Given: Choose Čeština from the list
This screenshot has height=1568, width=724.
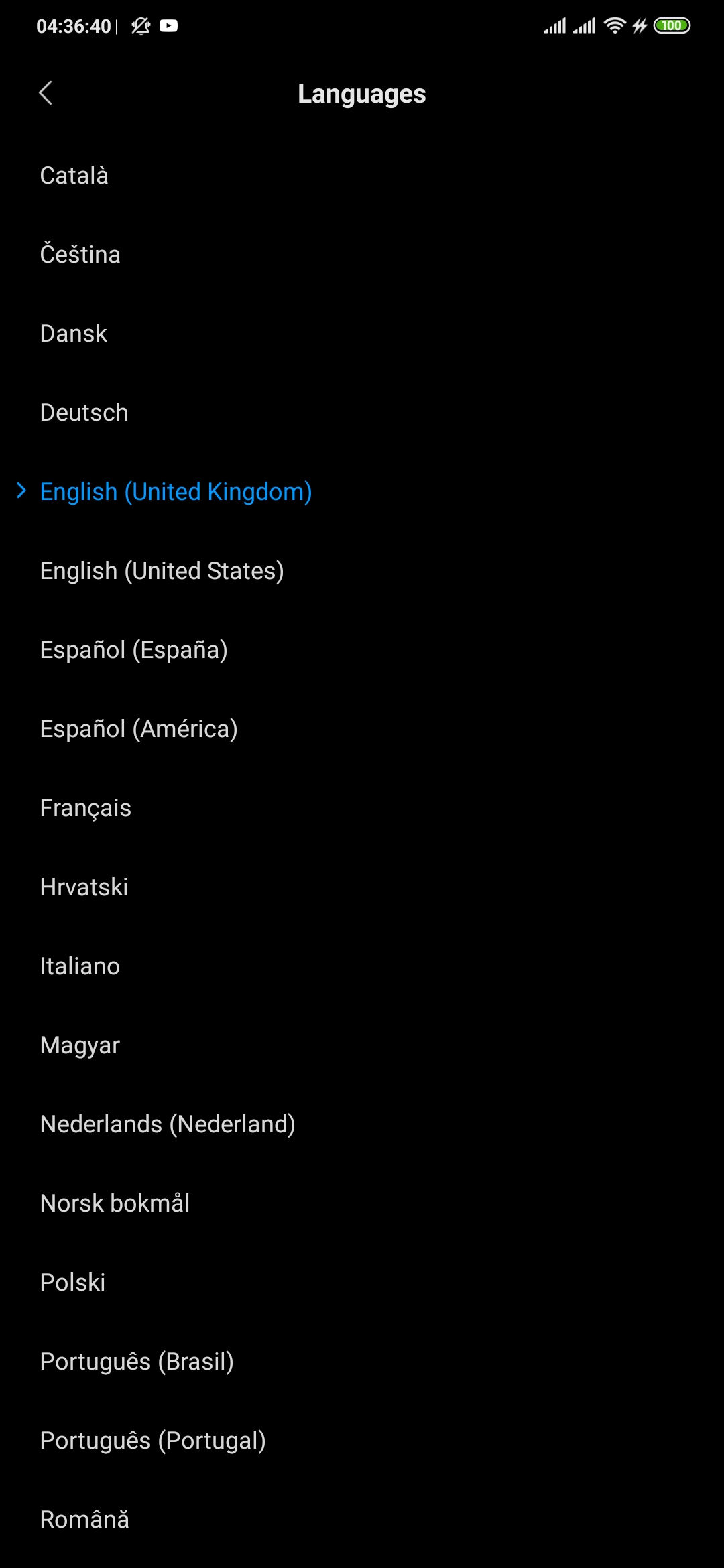Looking at the screenshot, I should pos(362,255).
